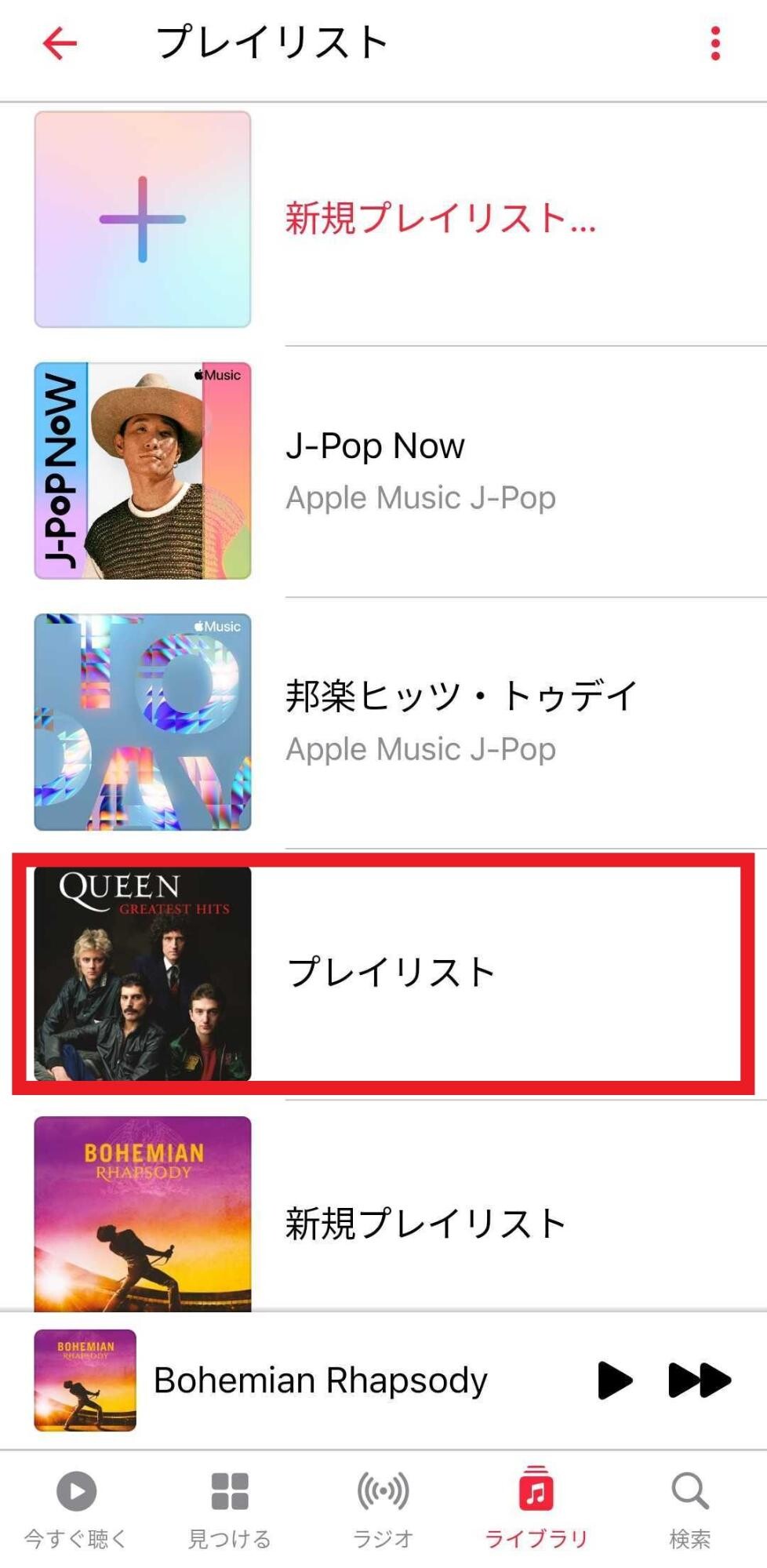Play Bohemian Rhapsody in the mini player
Image resolution: width=767 pixels, height=1568 pixels.
coord(614,1381)
